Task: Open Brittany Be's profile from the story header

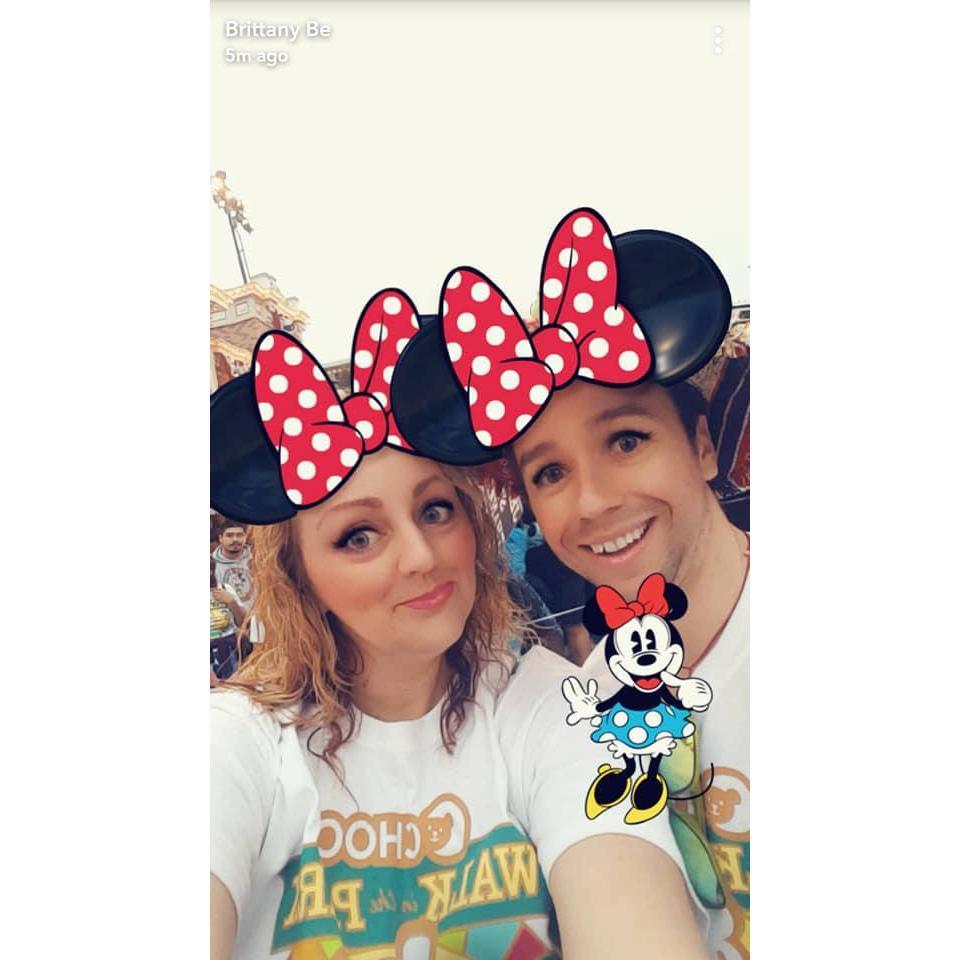Action: [277, 30]
